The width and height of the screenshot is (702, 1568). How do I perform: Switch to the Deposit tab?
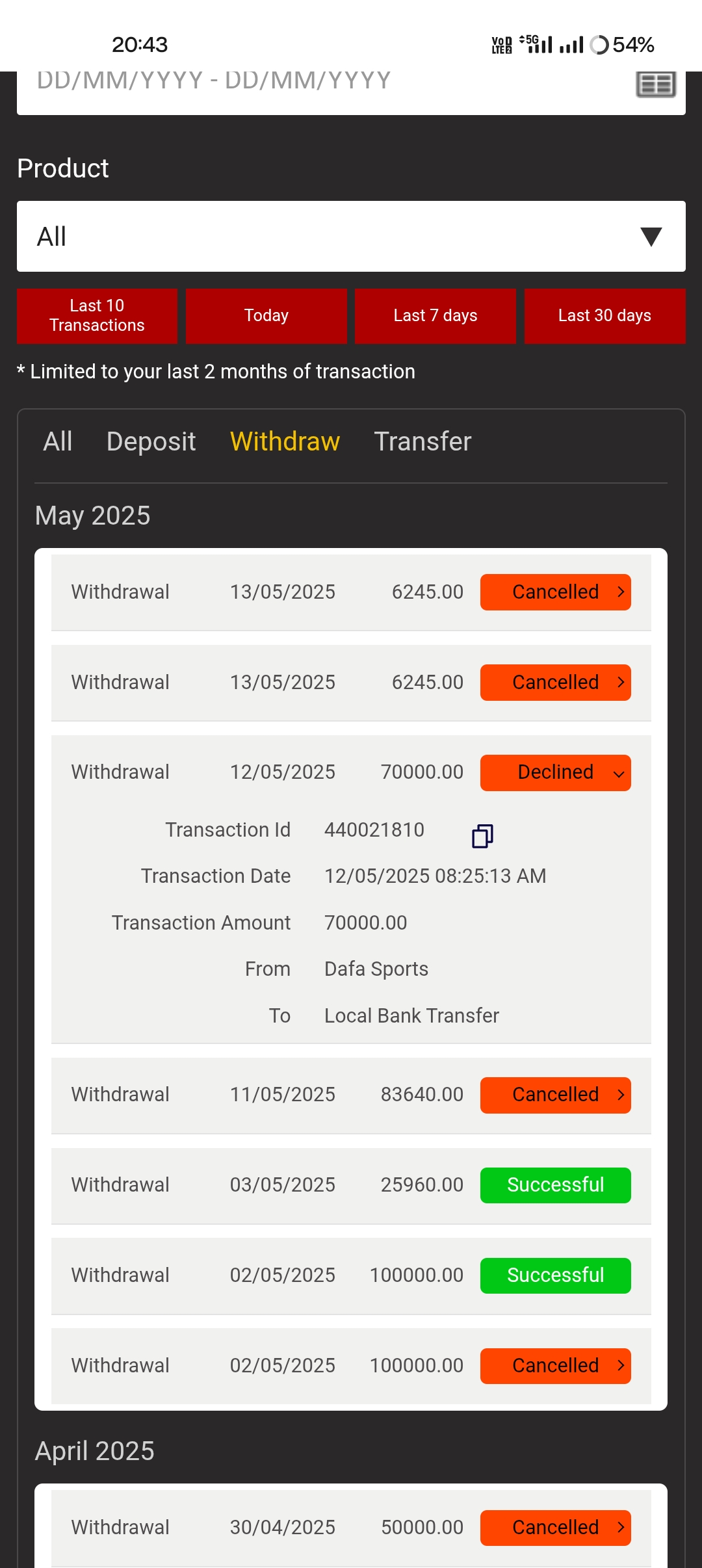pyautogui.click(x=151, y=442)
